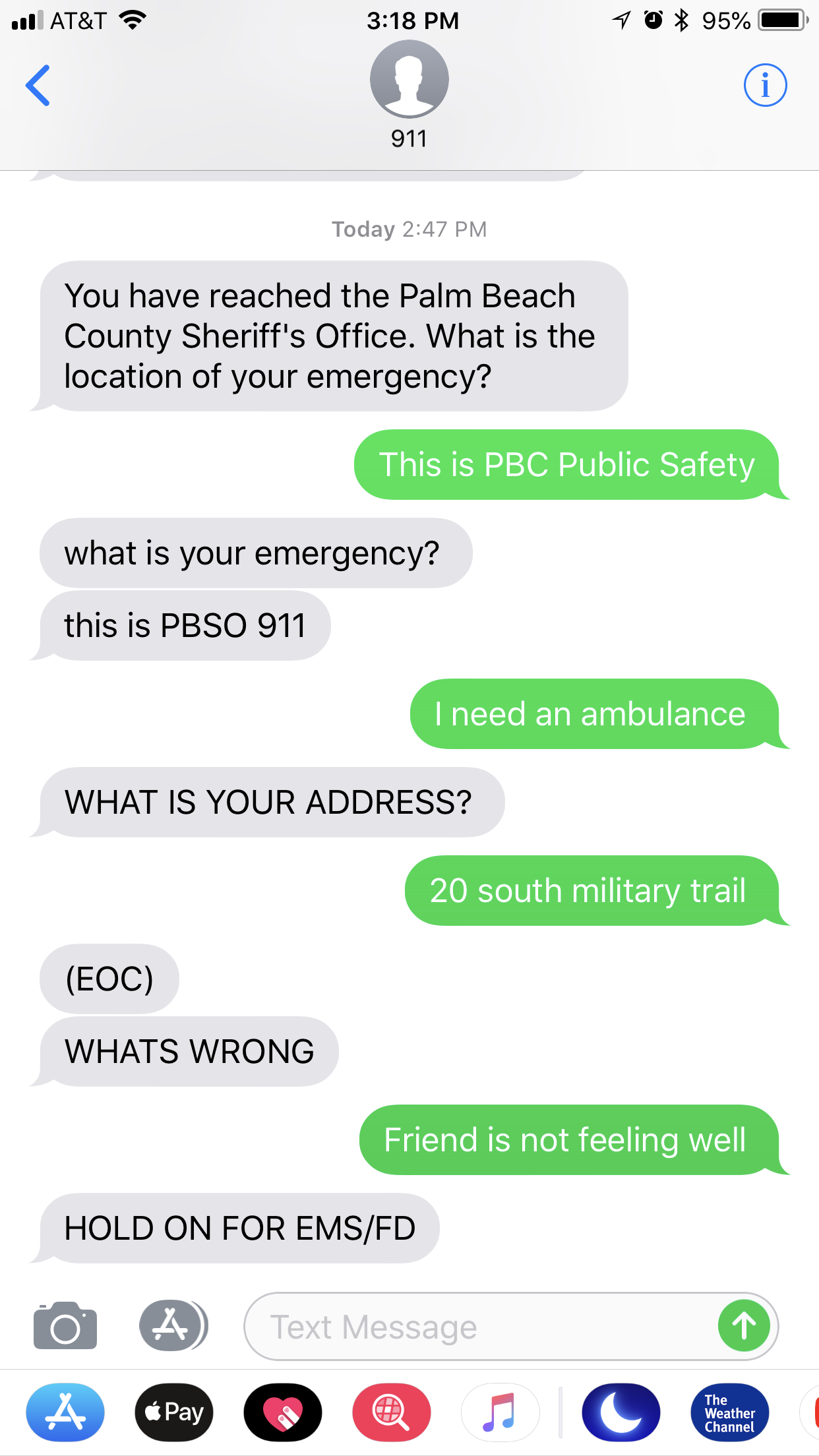Tap the Text Message input field
This screenshot has width=819, height=1456.
coord(462,1326)
